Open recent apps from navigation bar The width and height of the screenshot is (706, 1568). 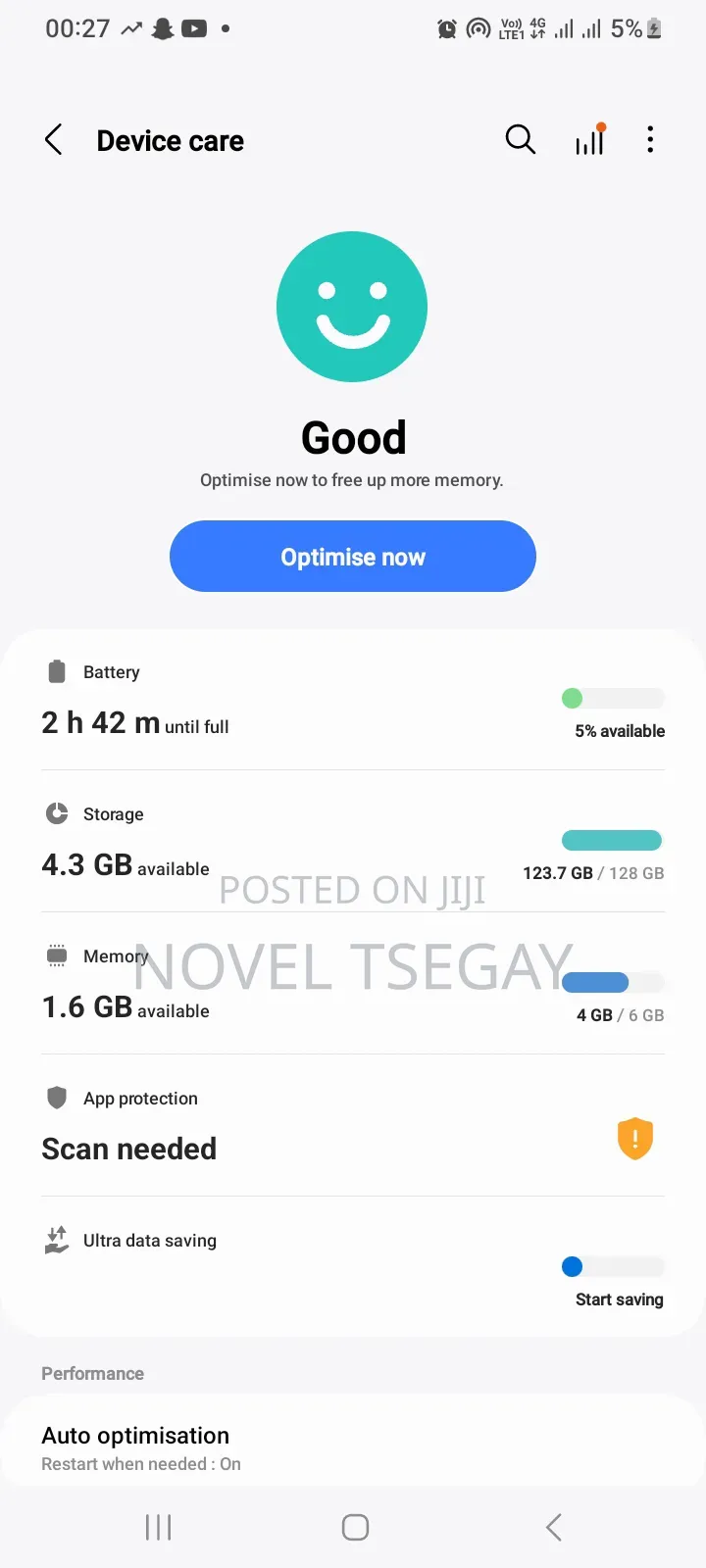click(157, 1526)
